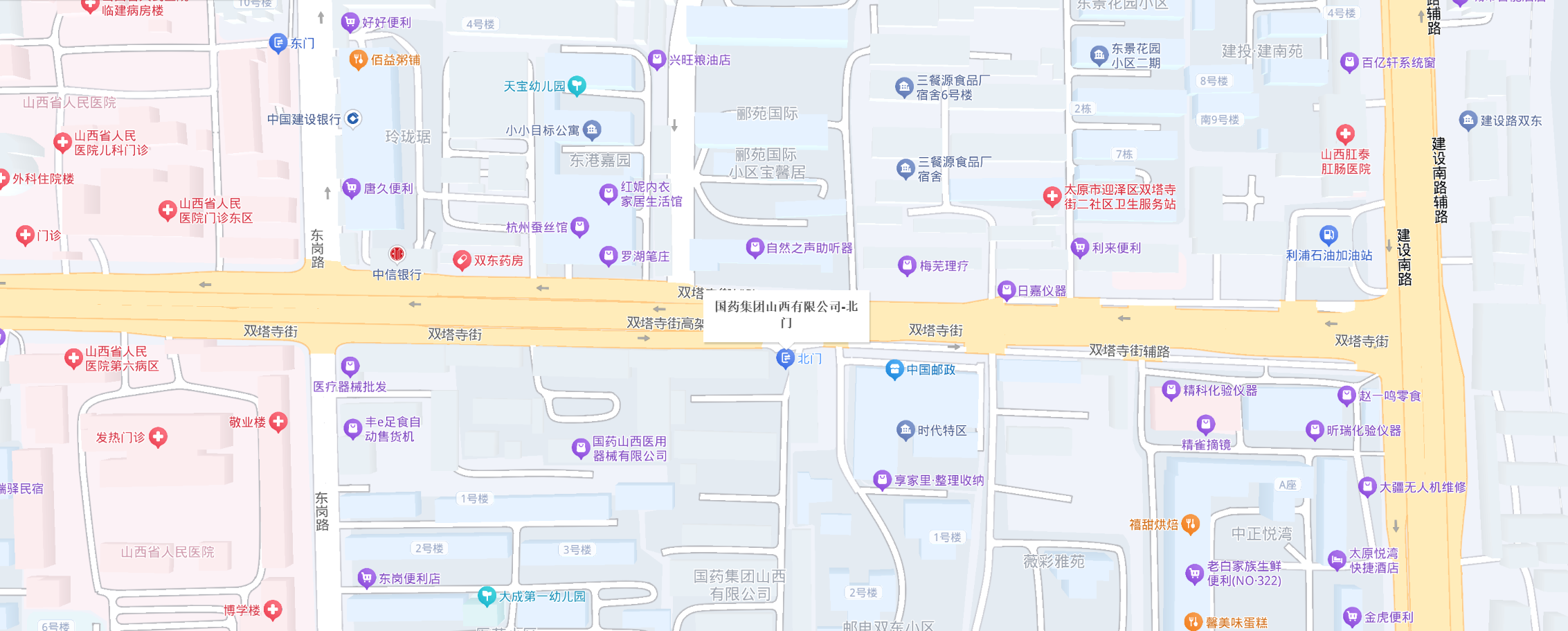Tap the 国药集团山西有限公司-北门 info label
Viewport: 1568px width, 631px height.
[x=786, y=314]
